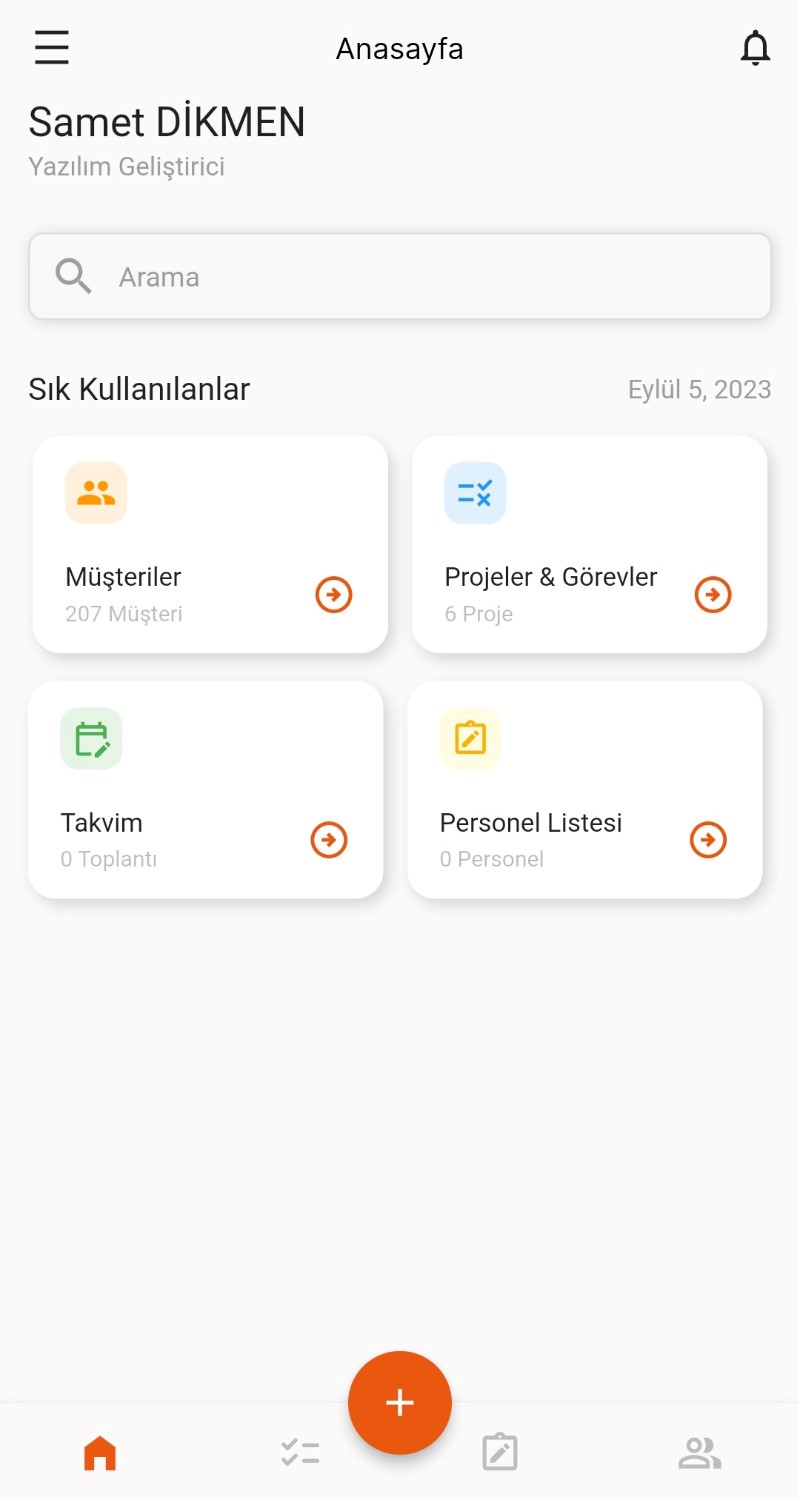Switch to the tasks checklist tab

[x=300, y=1452]
